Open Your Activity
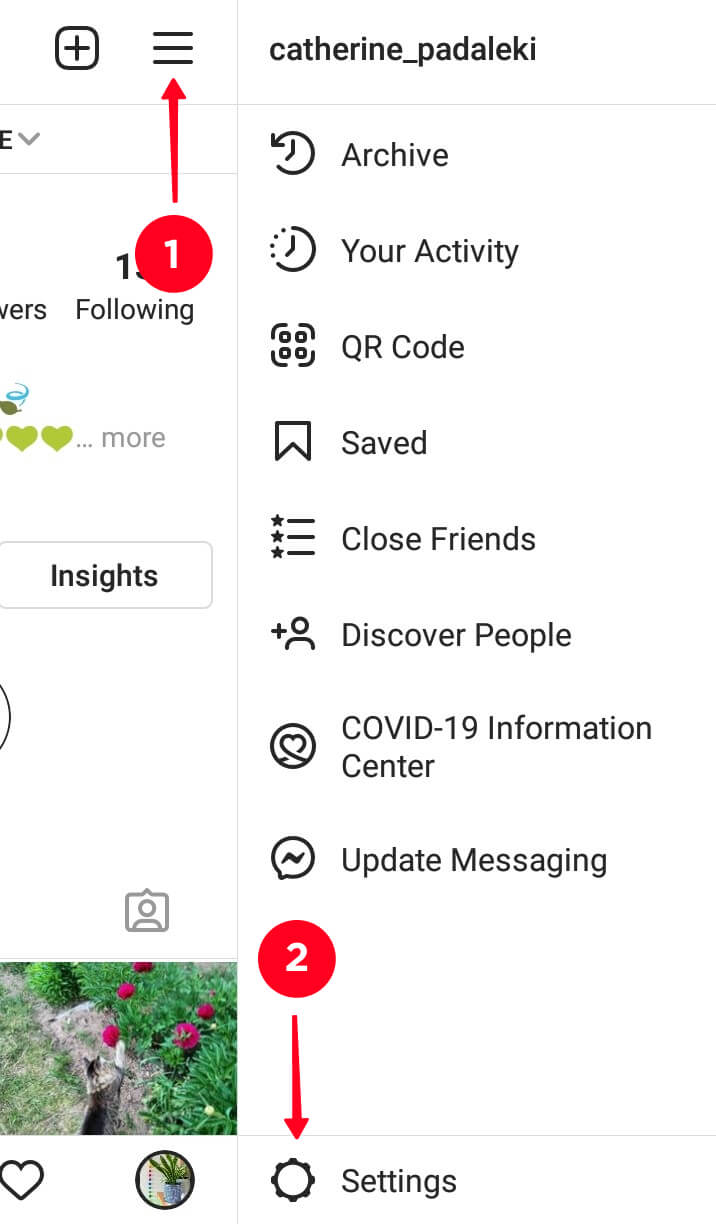 (x=429, y=251)
